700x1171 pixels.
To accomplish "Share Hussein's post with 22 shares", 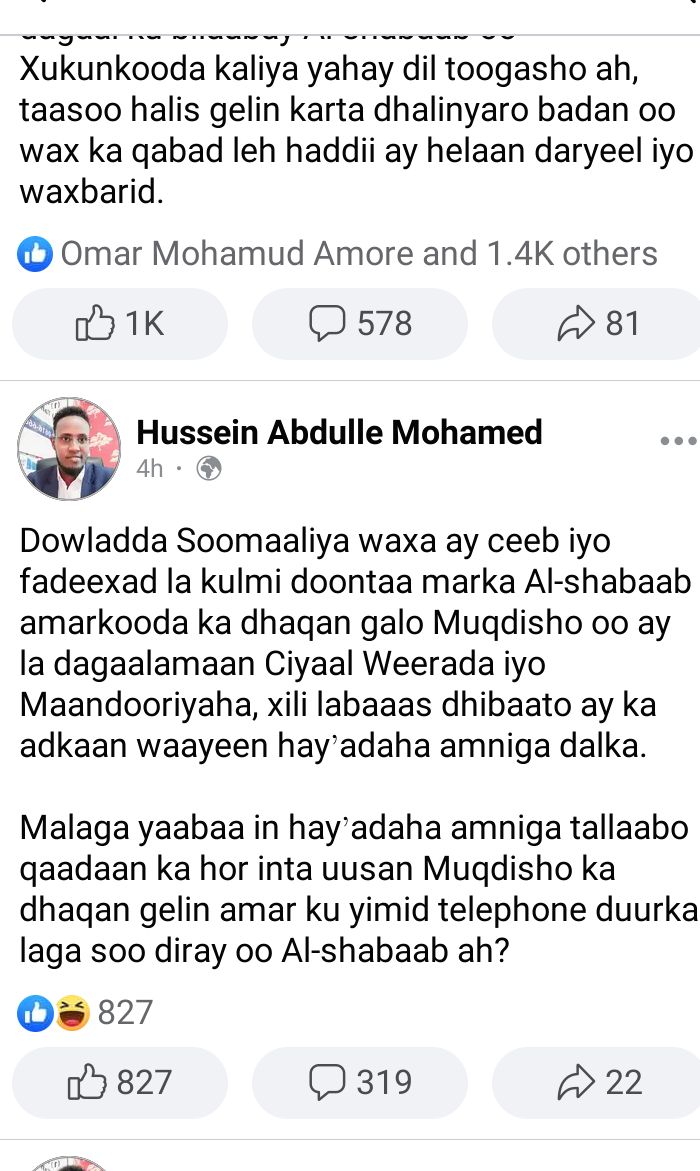I will point(597,1082).
